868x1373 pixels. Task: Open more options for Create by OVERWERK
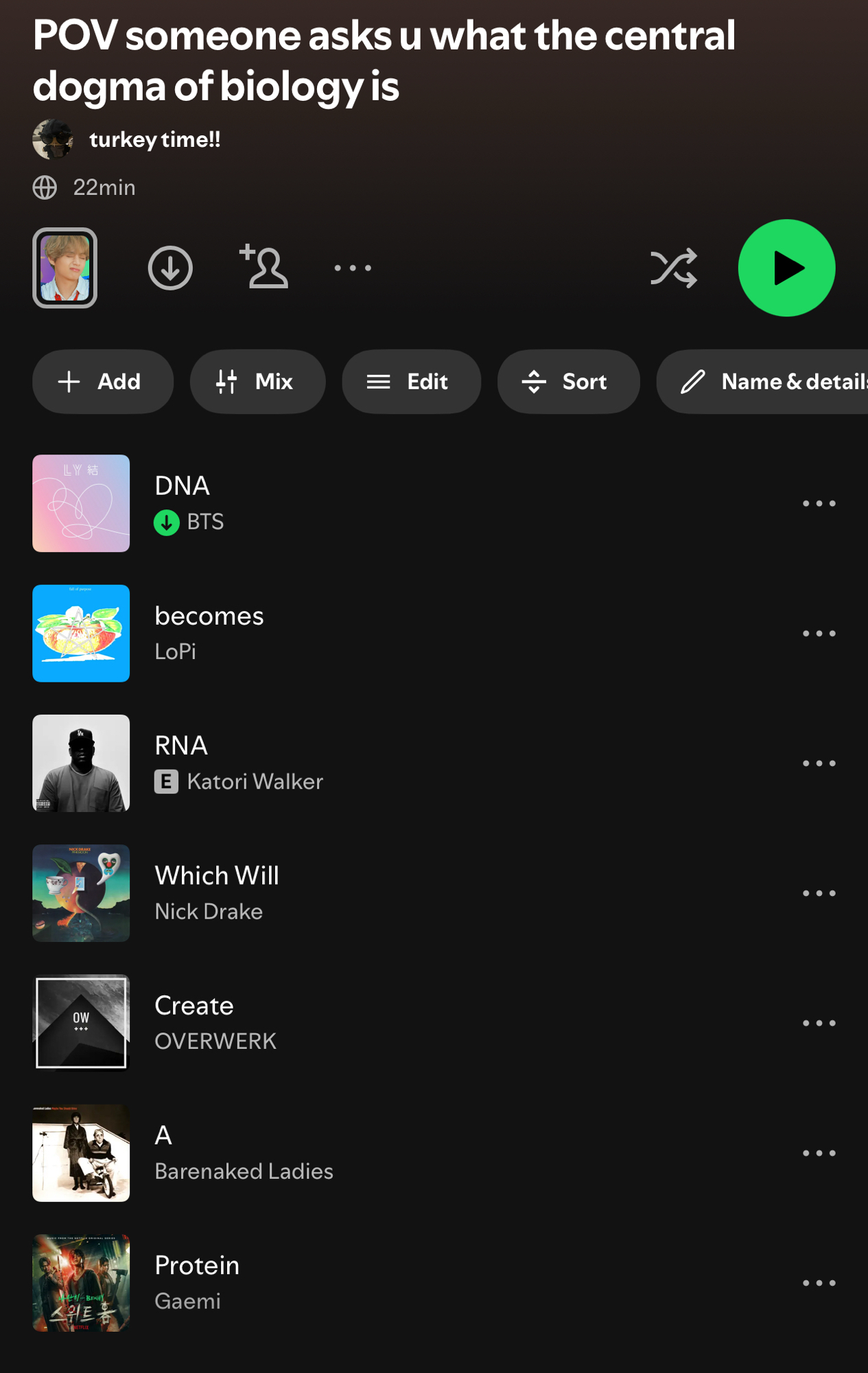819,1023
